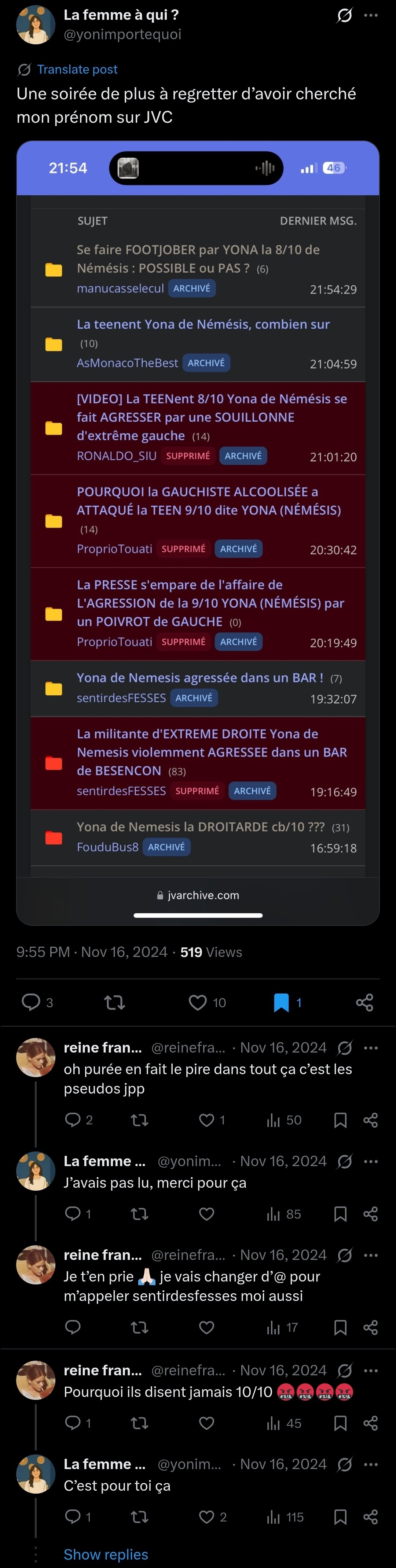Remove the bookmark from the main post

click(281, 1002)
